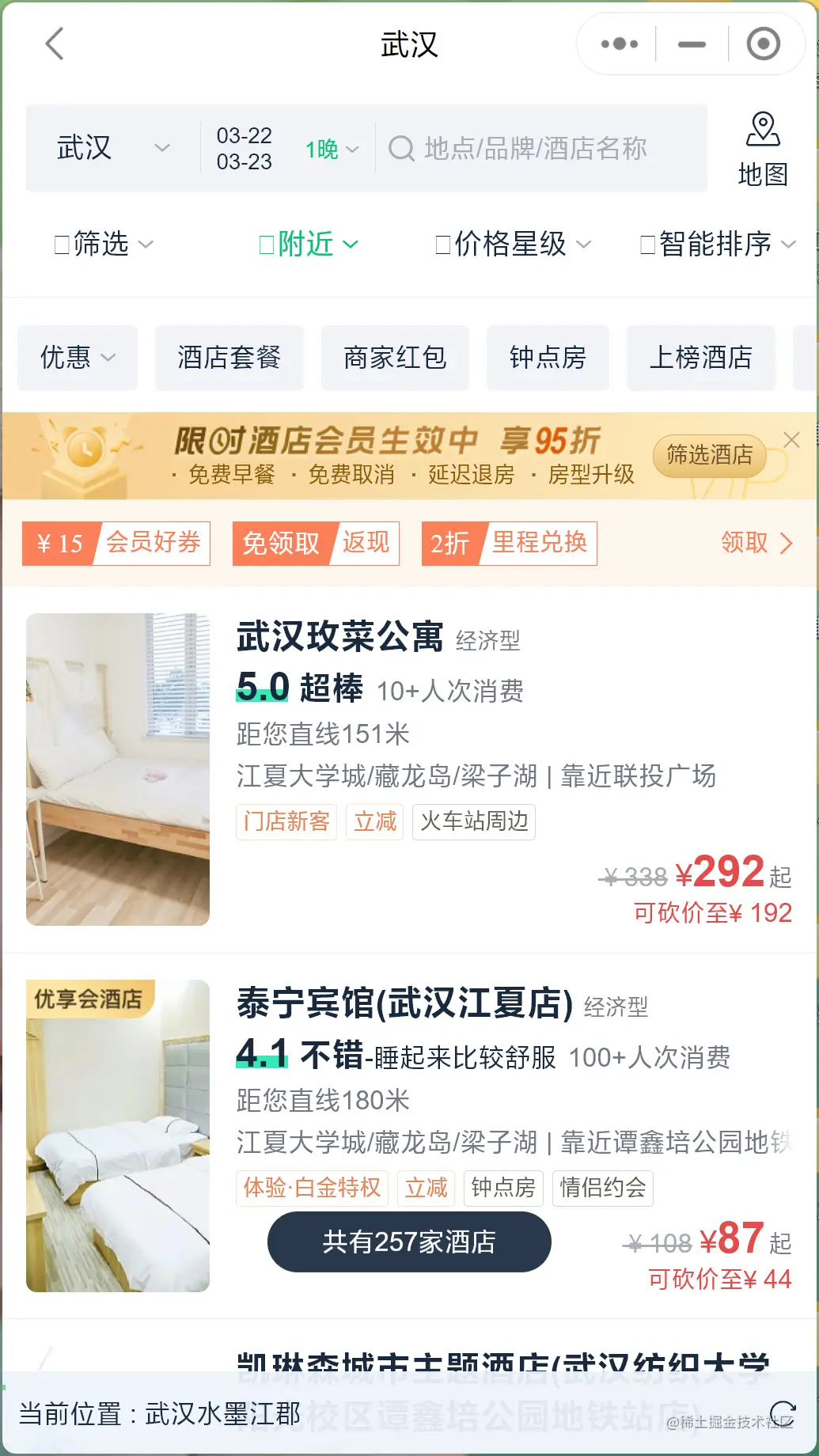Image resolution: width=819 pixels, height=1456 pixels.
Task: Change the city from 武汉
Action: tap(112, 148)
